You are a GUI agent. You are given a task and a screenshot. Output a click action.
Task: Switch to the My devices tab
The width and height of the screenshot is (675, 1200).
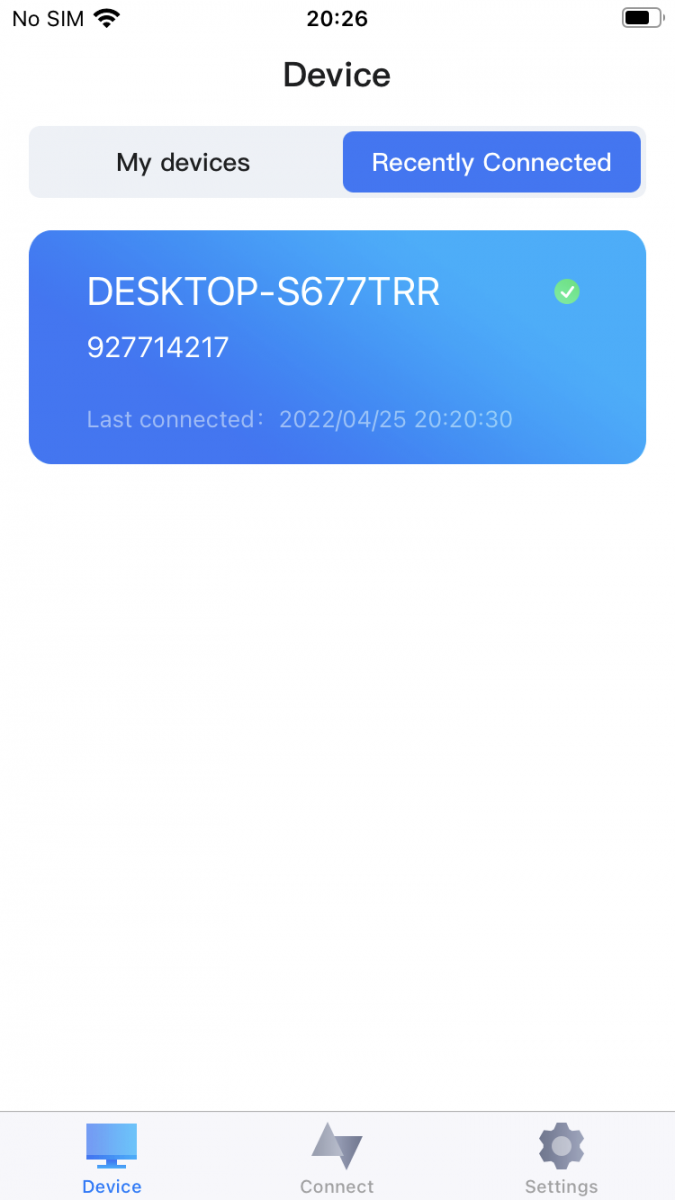[x=184, y=162]
